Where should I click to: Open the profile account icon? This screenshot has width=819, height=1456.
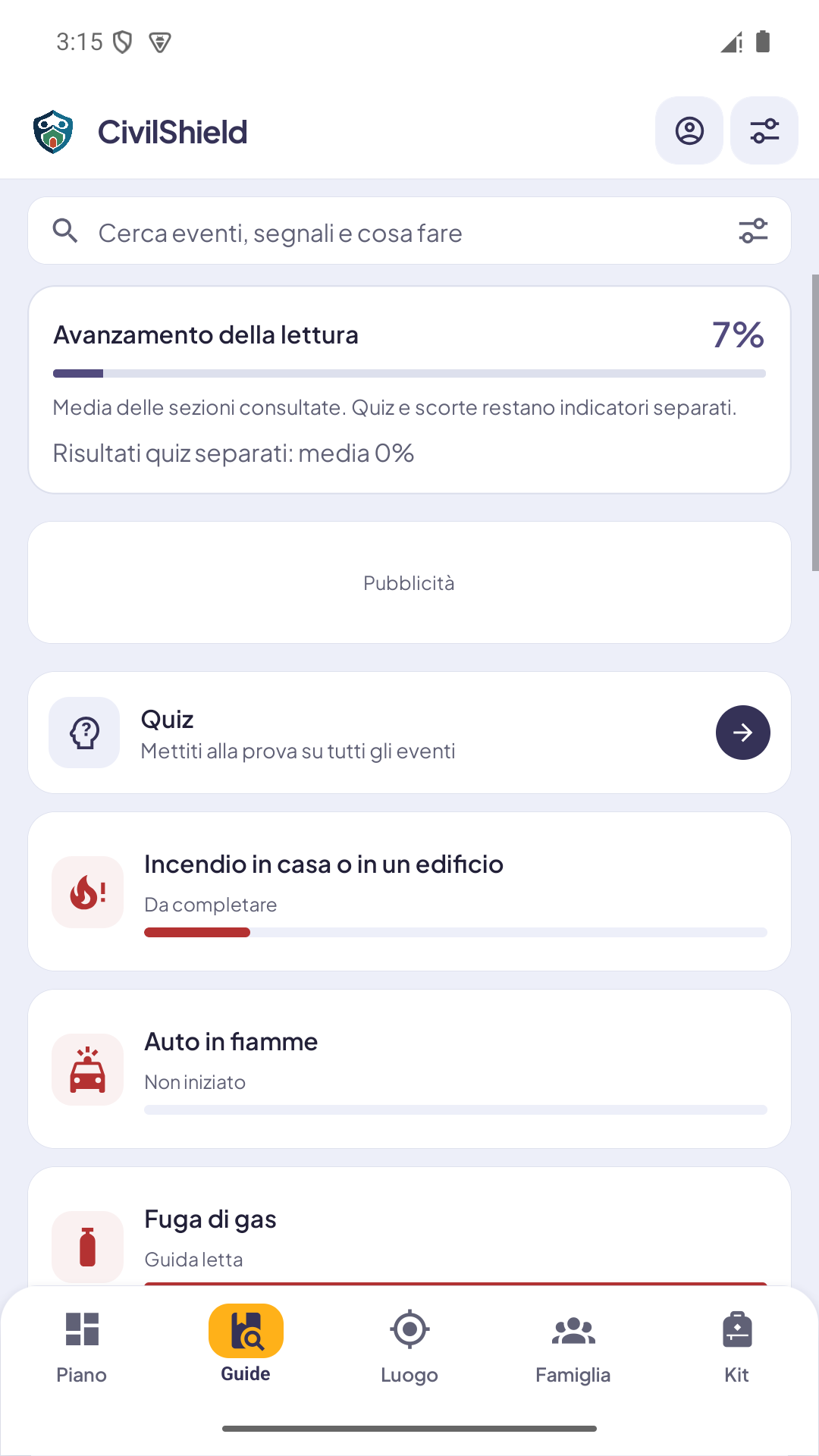[689, 130]
